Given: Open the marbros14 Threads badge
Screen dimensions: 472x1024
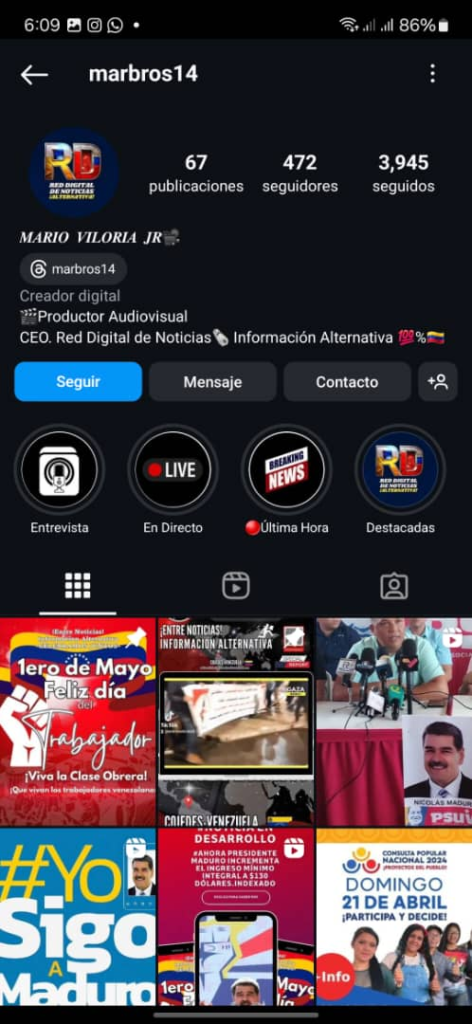Looking at the screenshot, I should click(73, 269).
